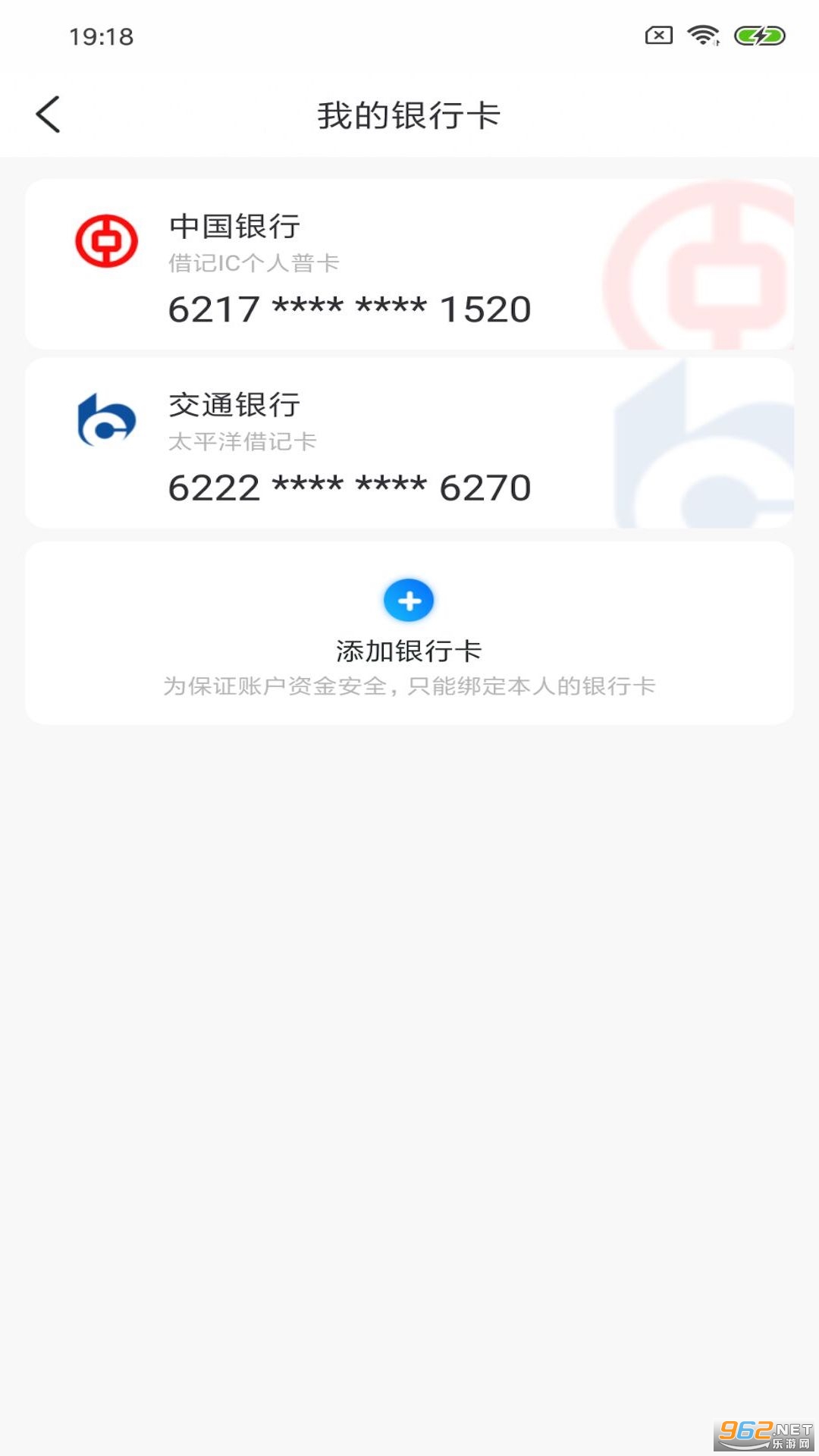Add a new bank card (添加银行卡)
The width and height of the screenshot is (819, 1456).
click(x=409, y=601)
